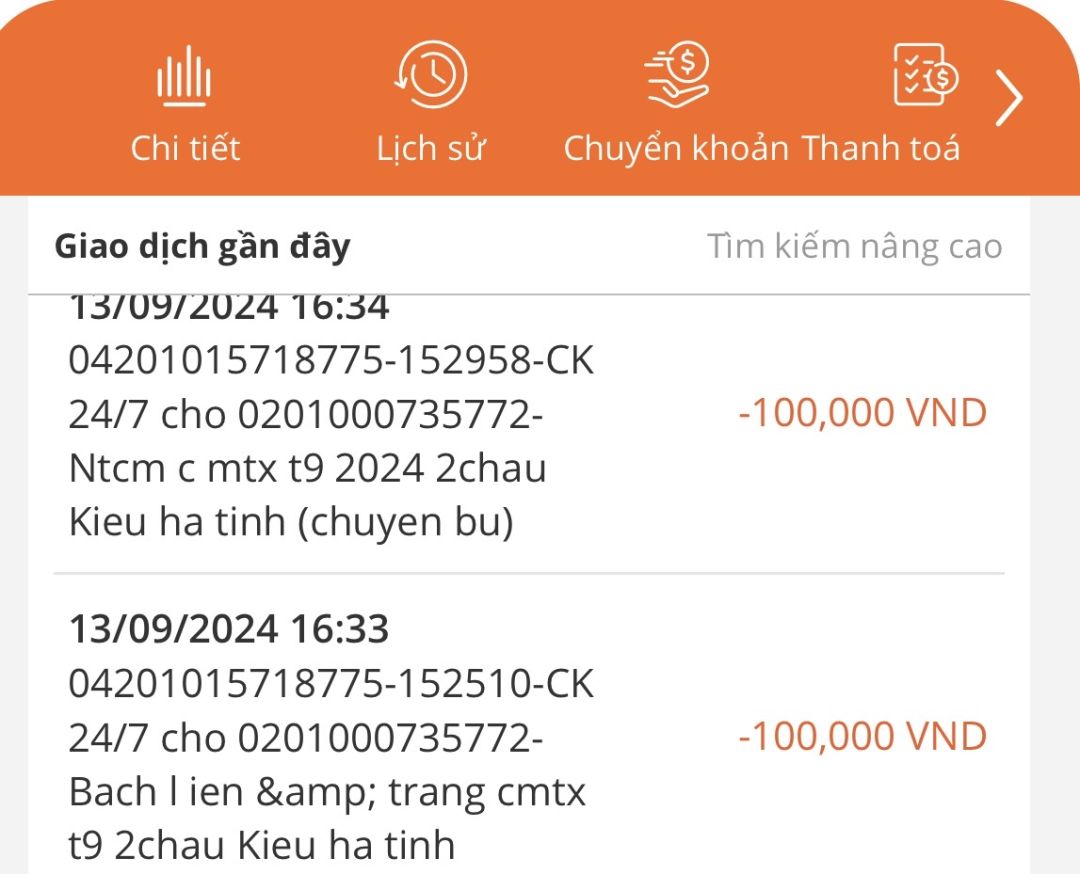Open Tìm kiếm nâng cao advanced search
Image resolution: width=1080 pixels, height=874 pixels.
click(855, 246)
